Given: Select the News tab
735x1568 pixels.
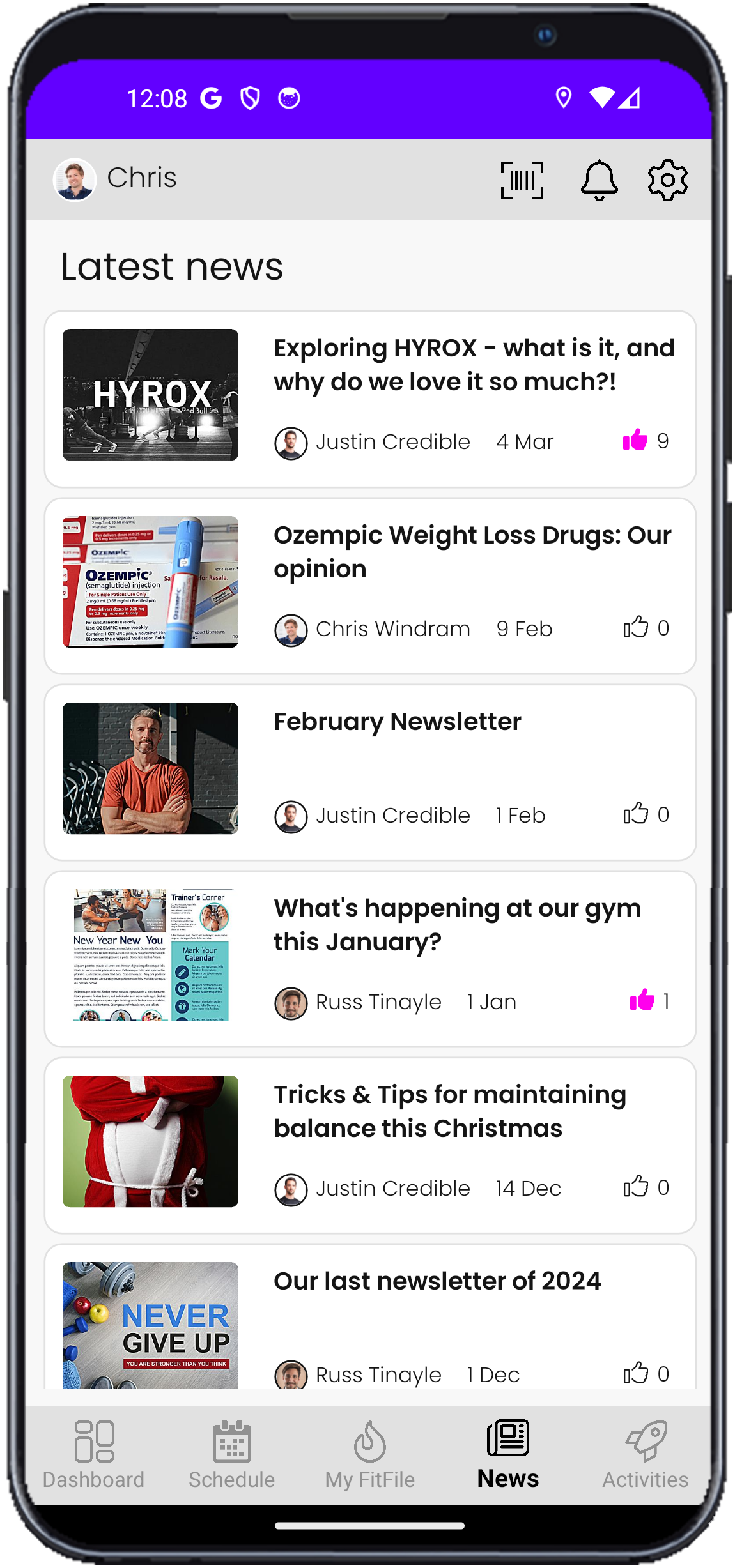Looking at the screenshot, I should pyautogui.click(x=508, y=1455).
